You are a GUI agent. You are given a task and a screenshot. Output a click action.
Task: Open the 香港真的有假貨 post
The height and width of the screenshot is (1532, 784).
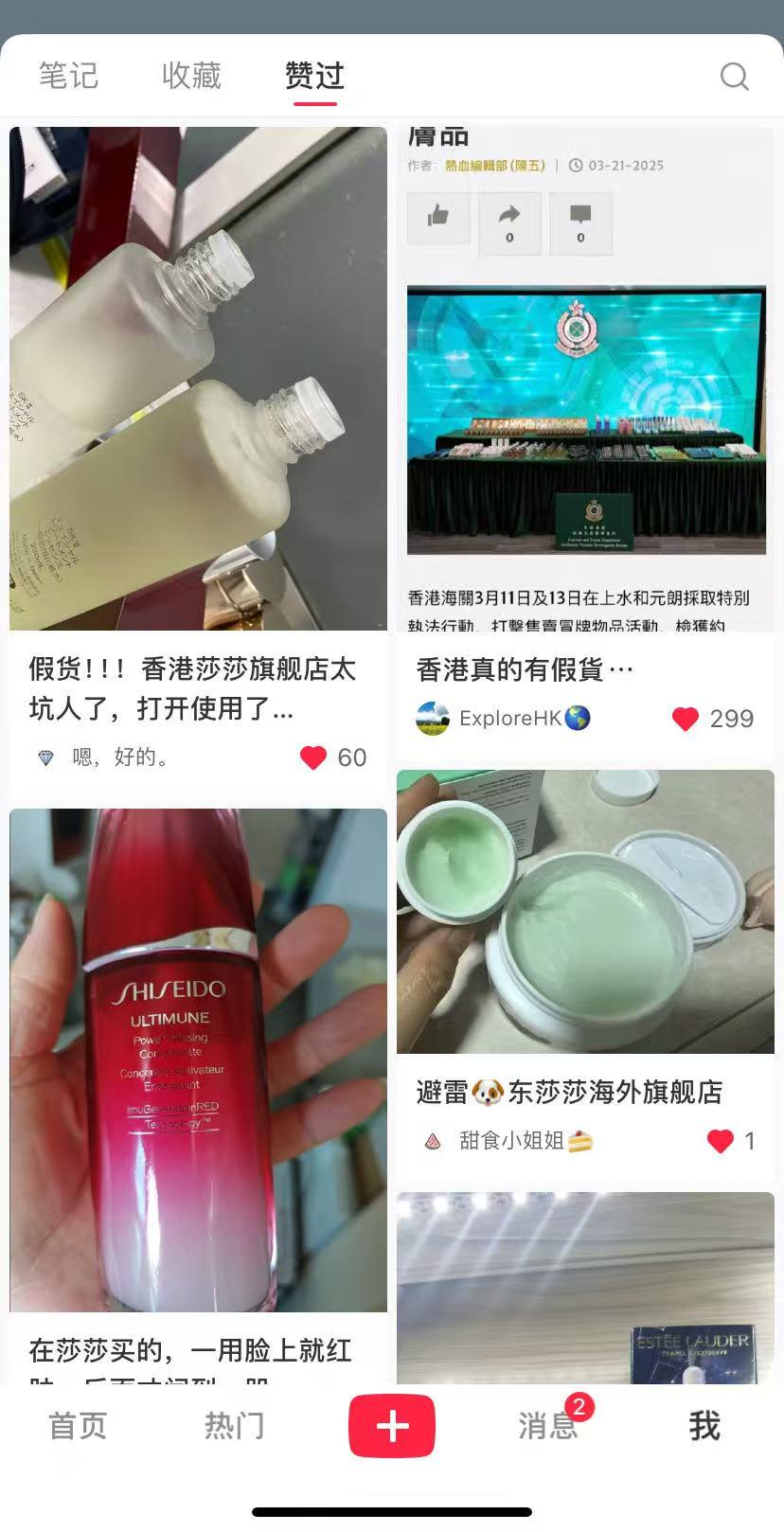(585, 379)
